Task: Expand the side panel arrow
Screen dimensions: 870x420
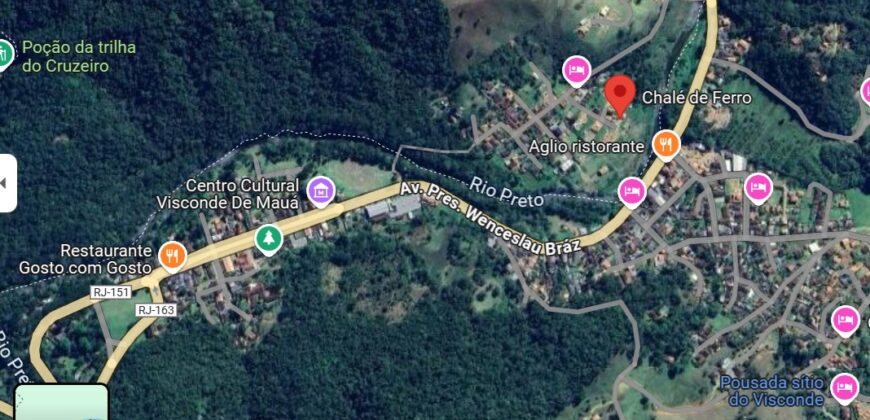Action: (x=7, y=183)
